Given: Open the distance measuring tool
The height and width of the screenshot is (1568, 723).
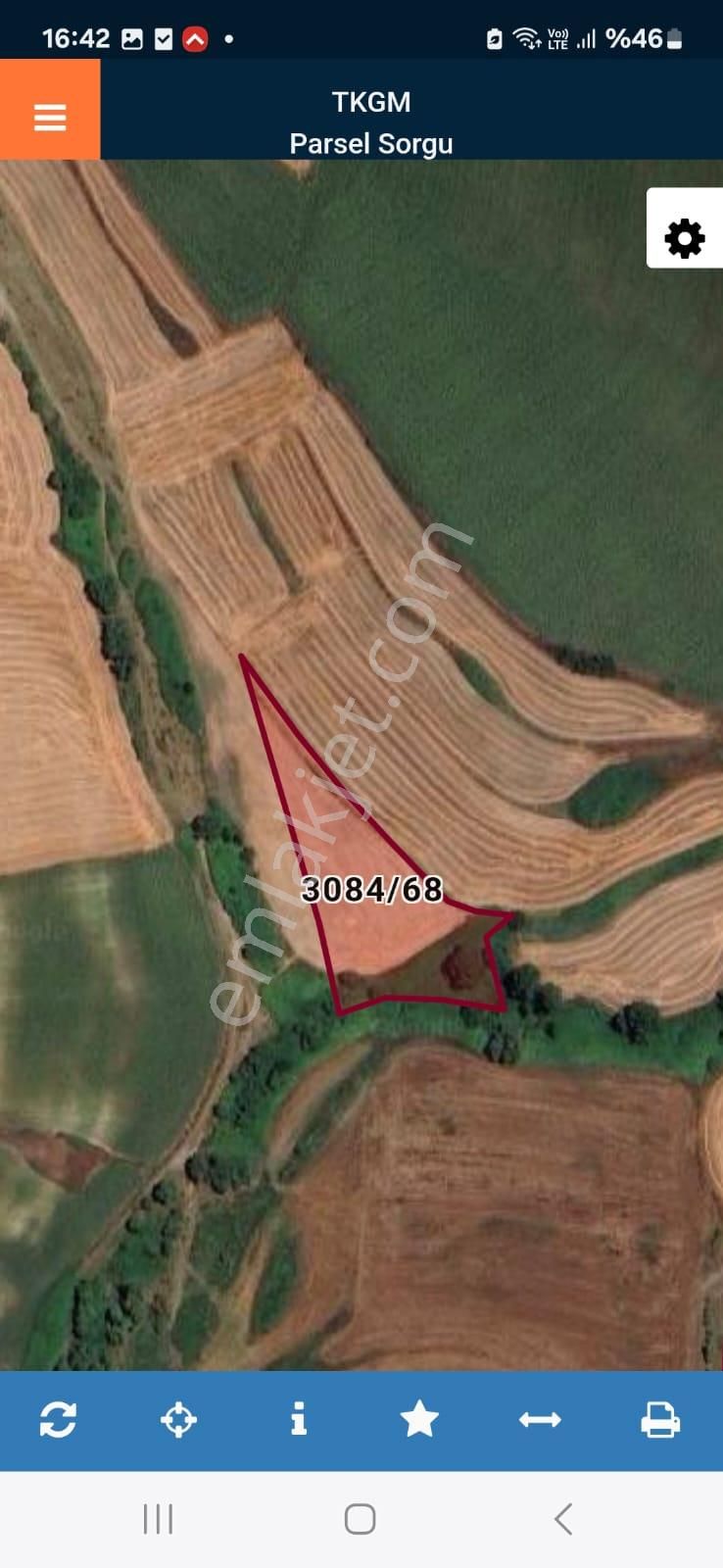Looking at the screenshot, I should [x=540, y=1419].
